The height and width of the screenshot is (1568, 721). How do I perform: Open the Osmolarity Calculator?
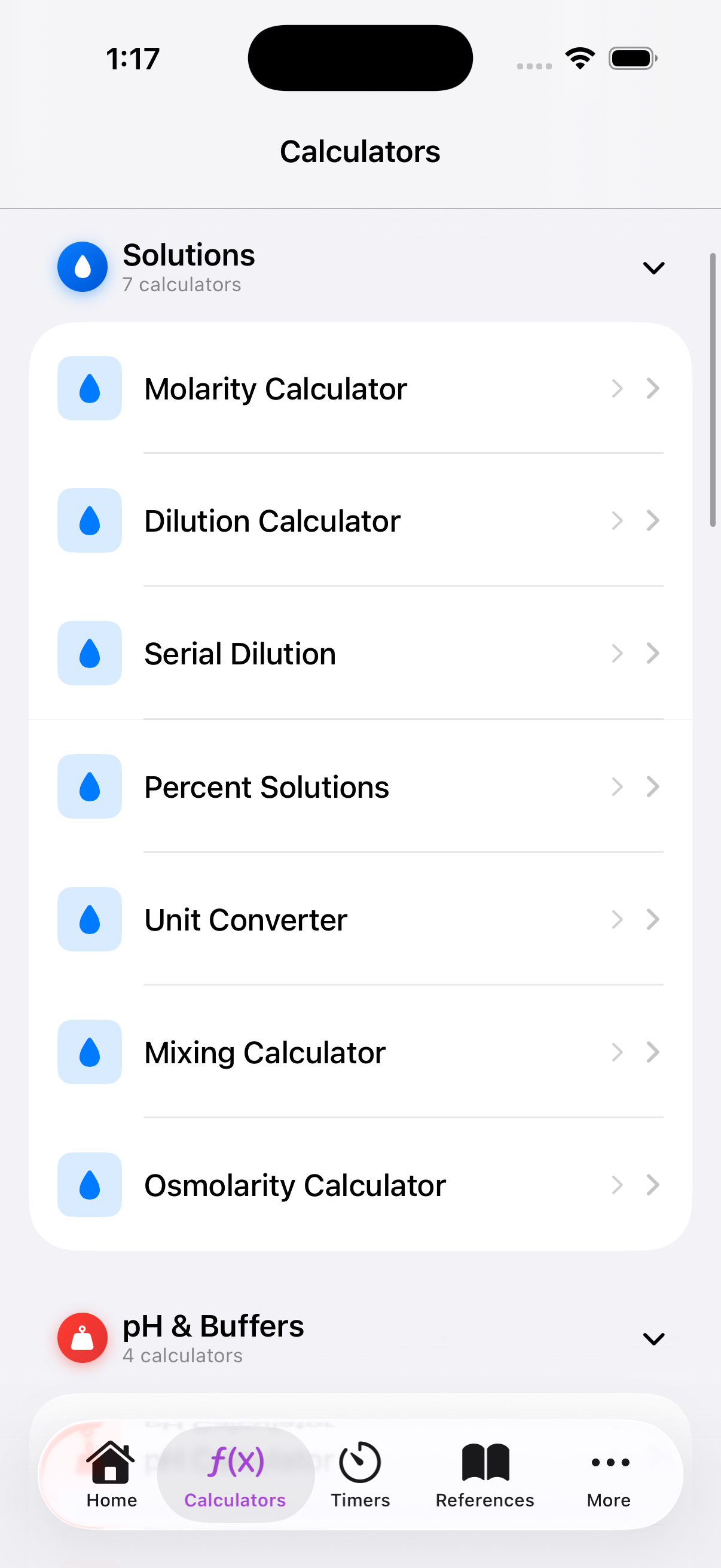coord(360,1185)
